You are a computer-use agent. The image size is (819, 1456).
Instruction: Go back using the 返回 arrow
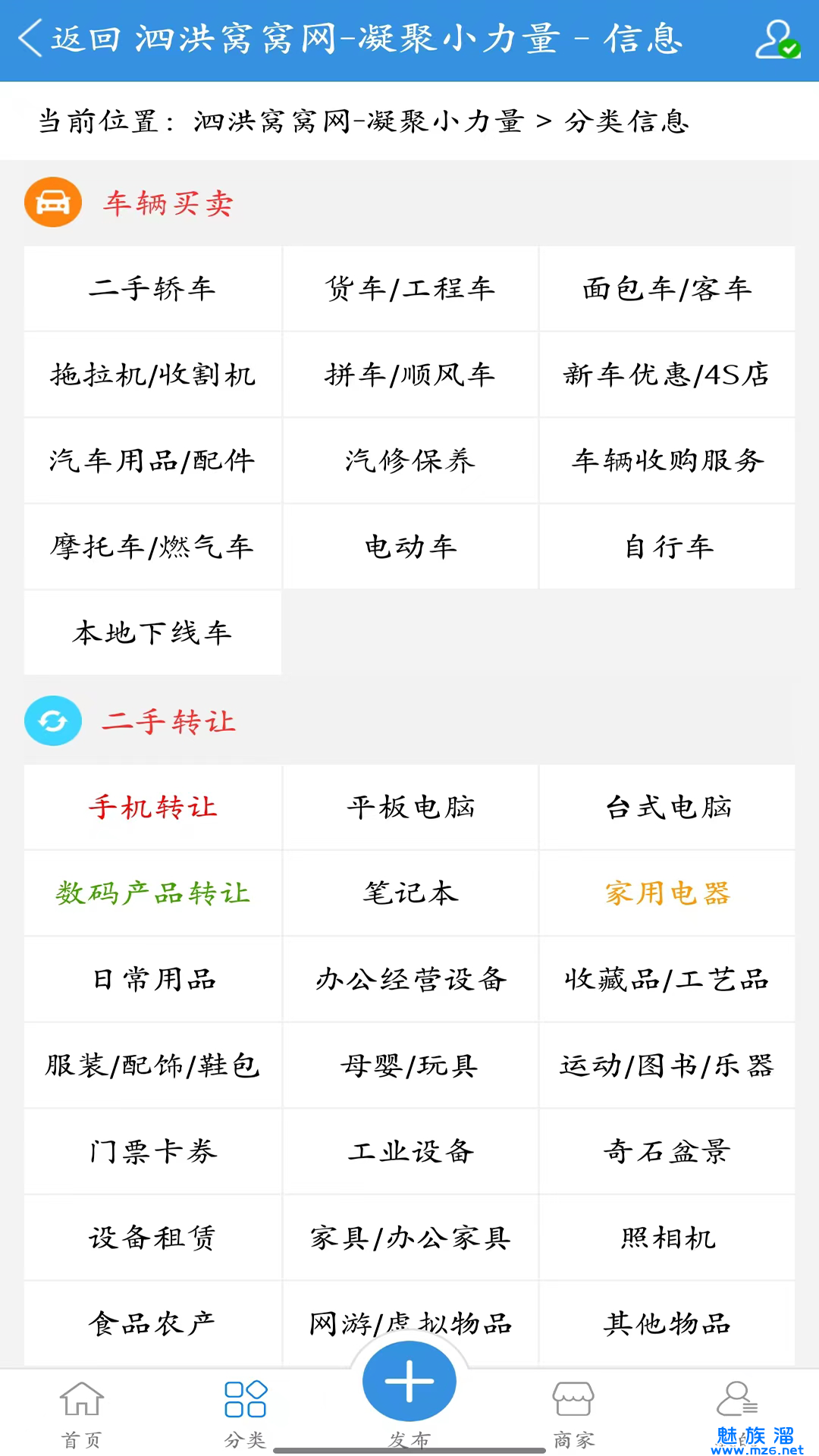pos(32,38)
